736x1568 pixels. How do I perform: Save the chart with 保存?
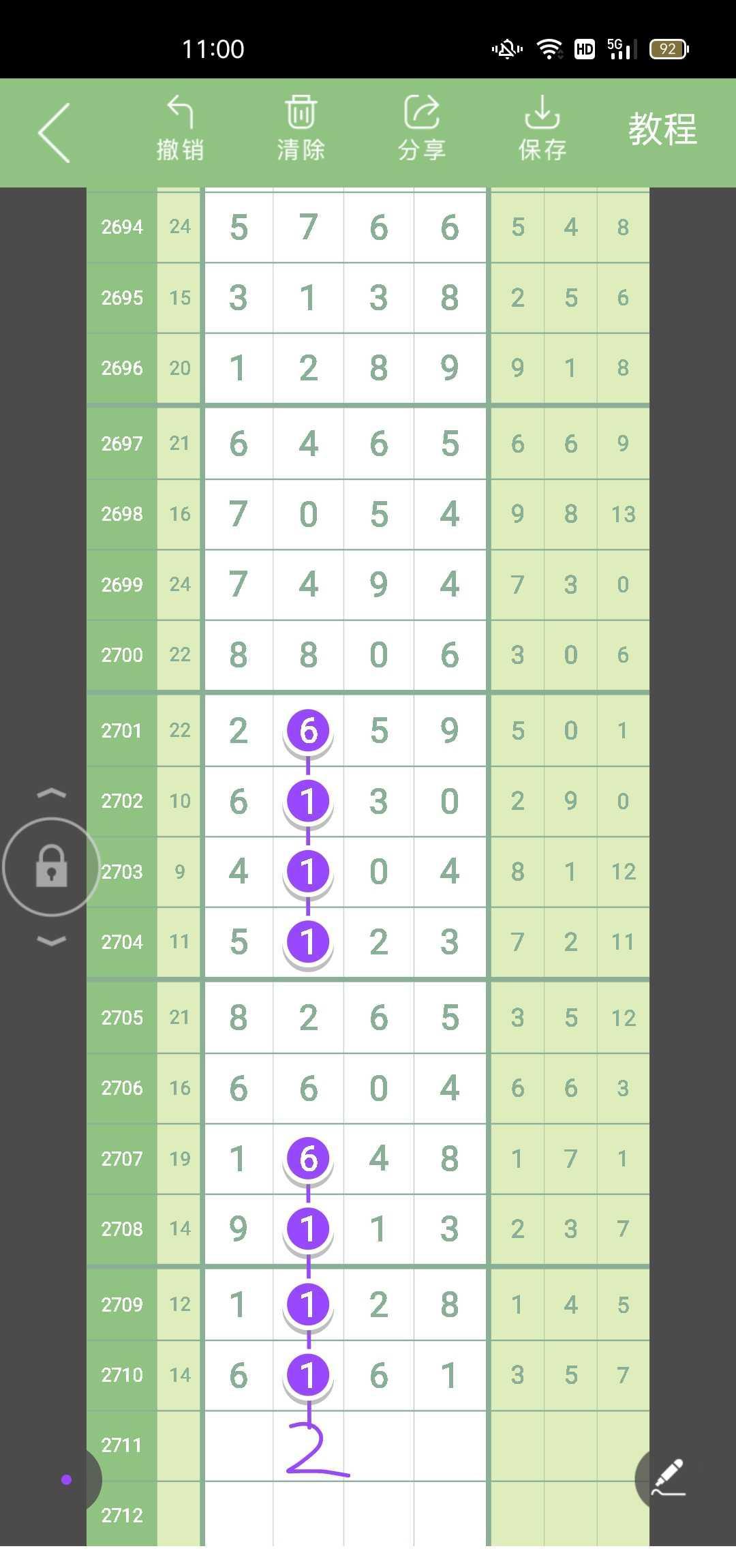click(x=542, y=130)
